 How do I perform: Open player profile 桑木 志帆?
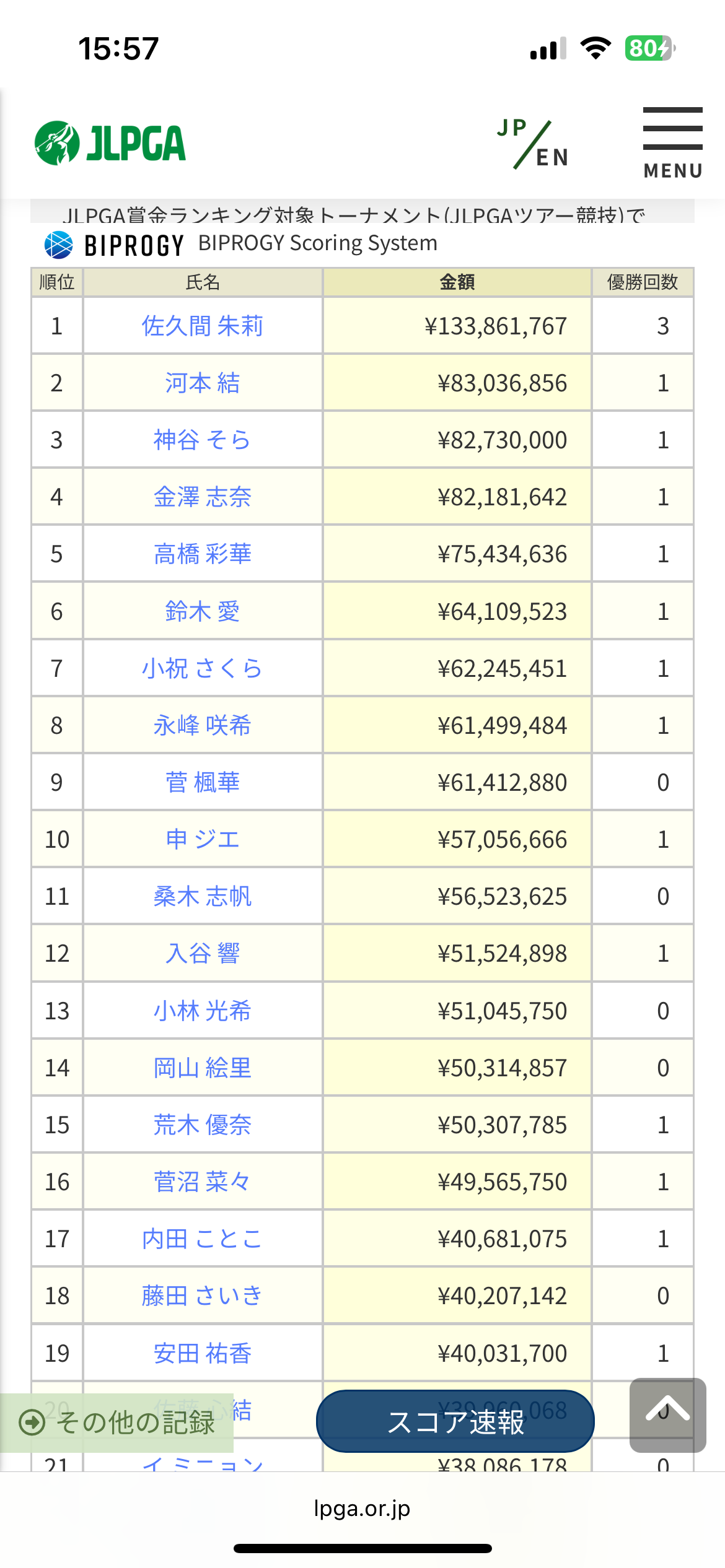pos(203,896)
